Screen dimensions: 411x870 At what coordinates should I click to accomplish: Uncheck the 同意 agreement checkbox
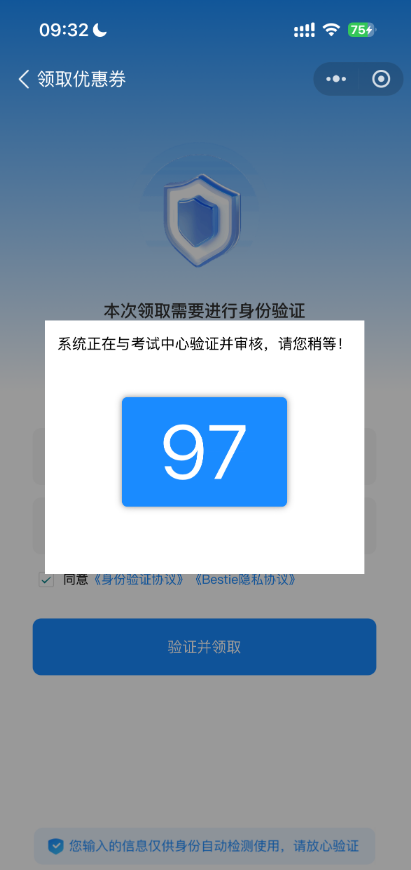click(46, 580)
